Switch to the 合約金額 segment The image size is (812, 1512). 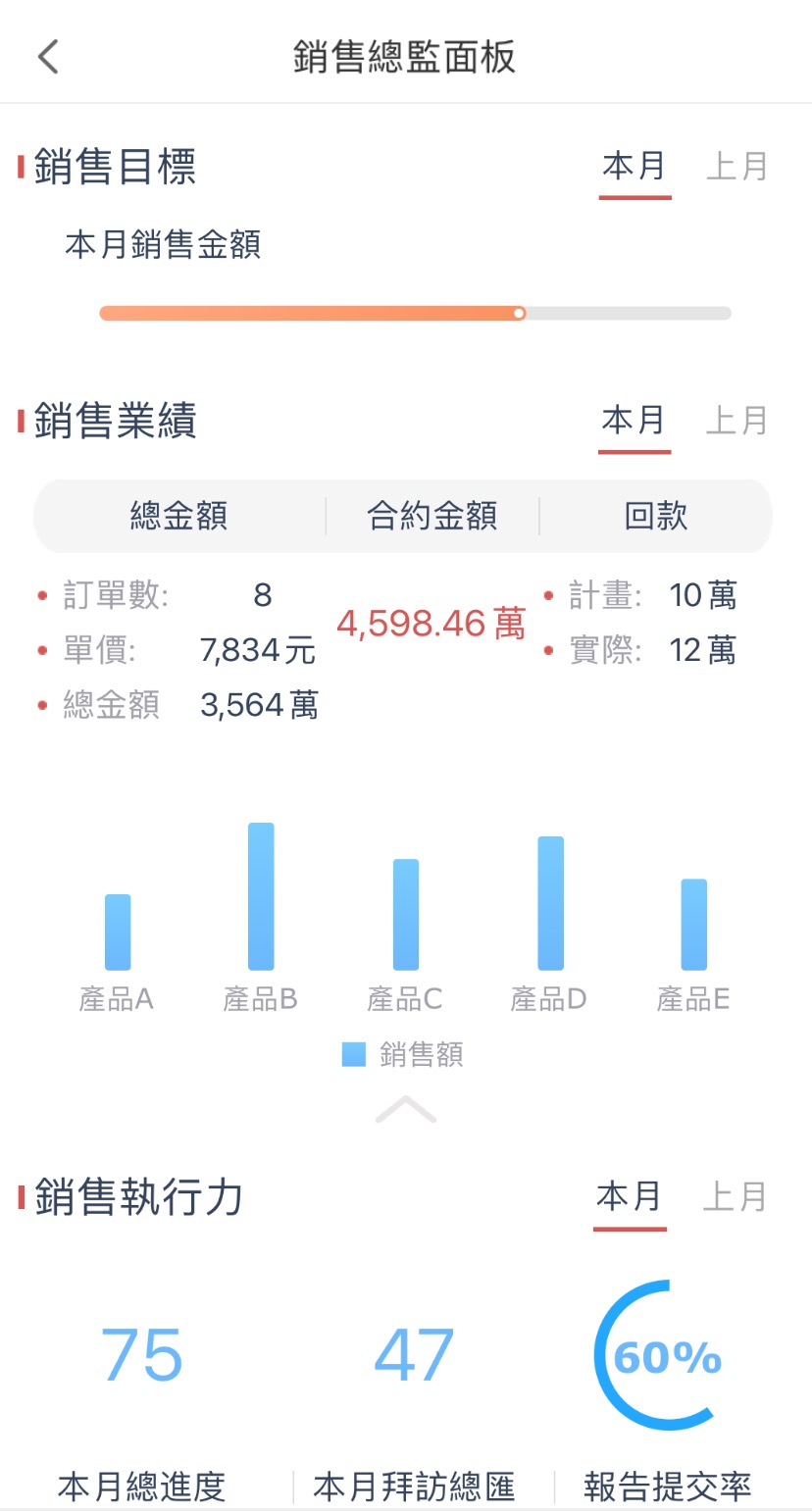[x=432, y=516]
